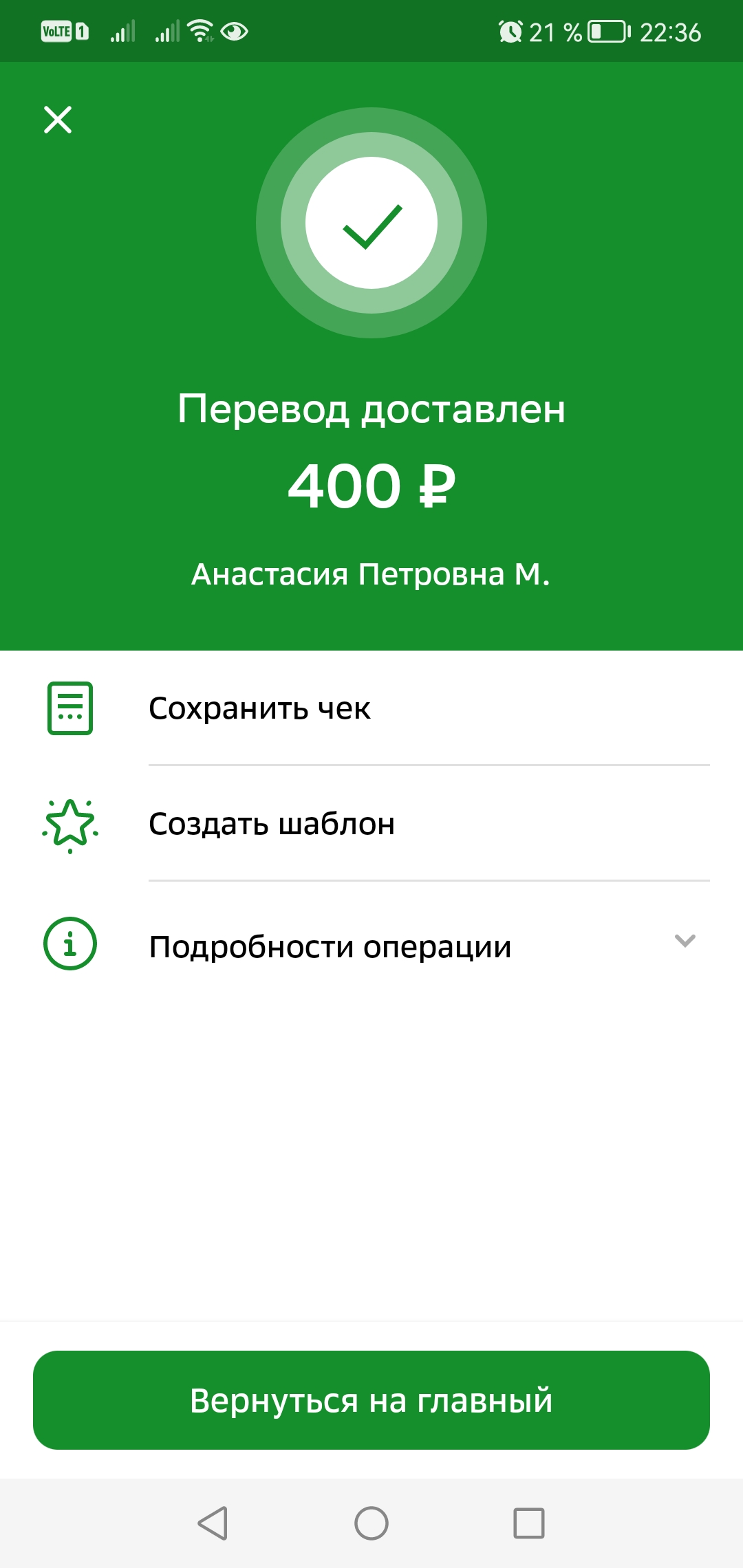Tap Вернуться на главный button
The height and width of the screenshot is (1568, 743).
[371, 1400]
